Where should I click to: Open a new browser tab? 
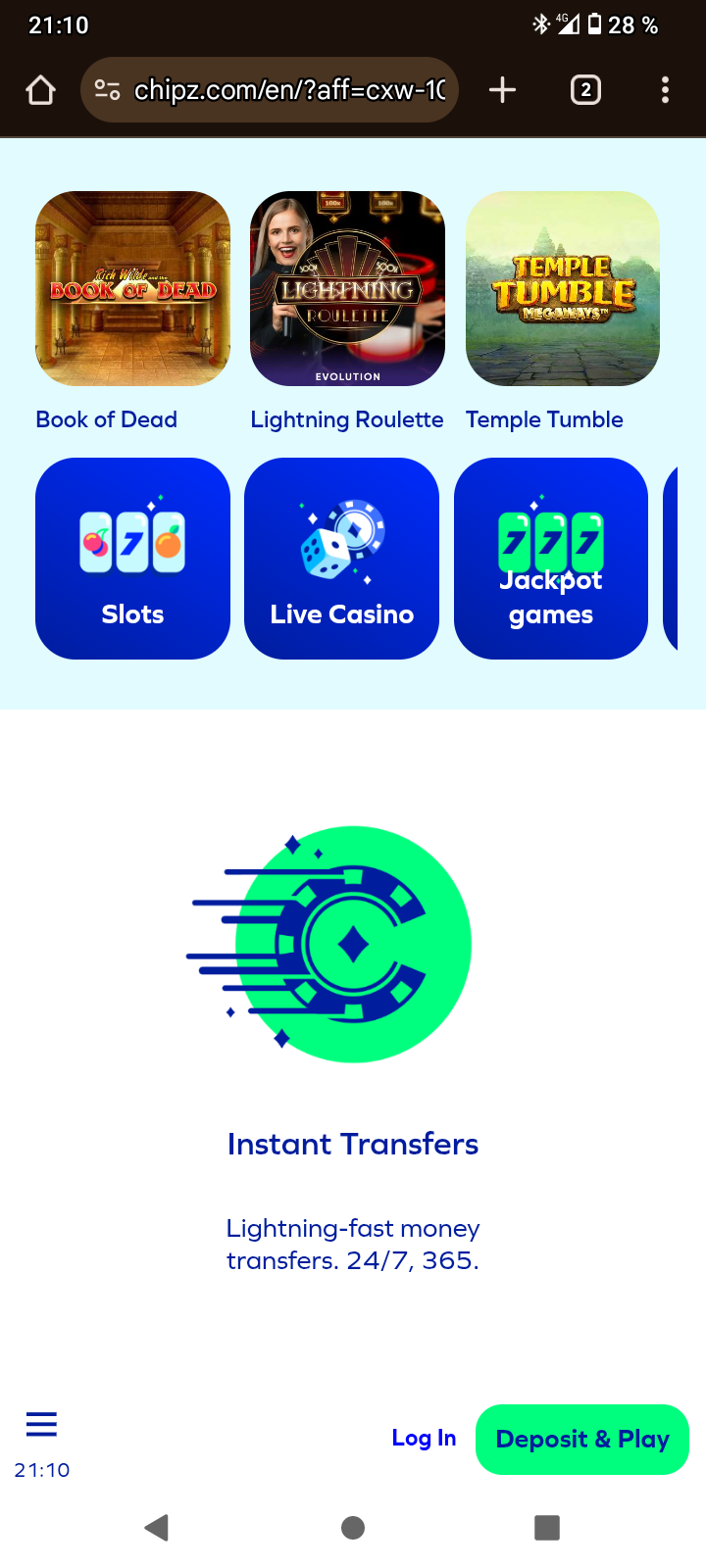502,90
